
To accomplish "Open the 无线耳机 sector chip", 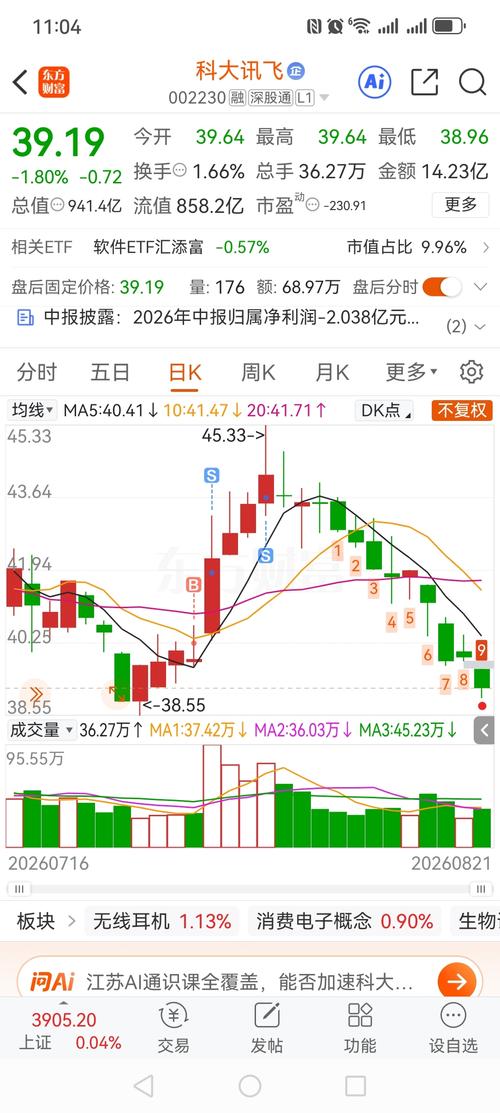I will pyautogui.click(x=162, y=921).
